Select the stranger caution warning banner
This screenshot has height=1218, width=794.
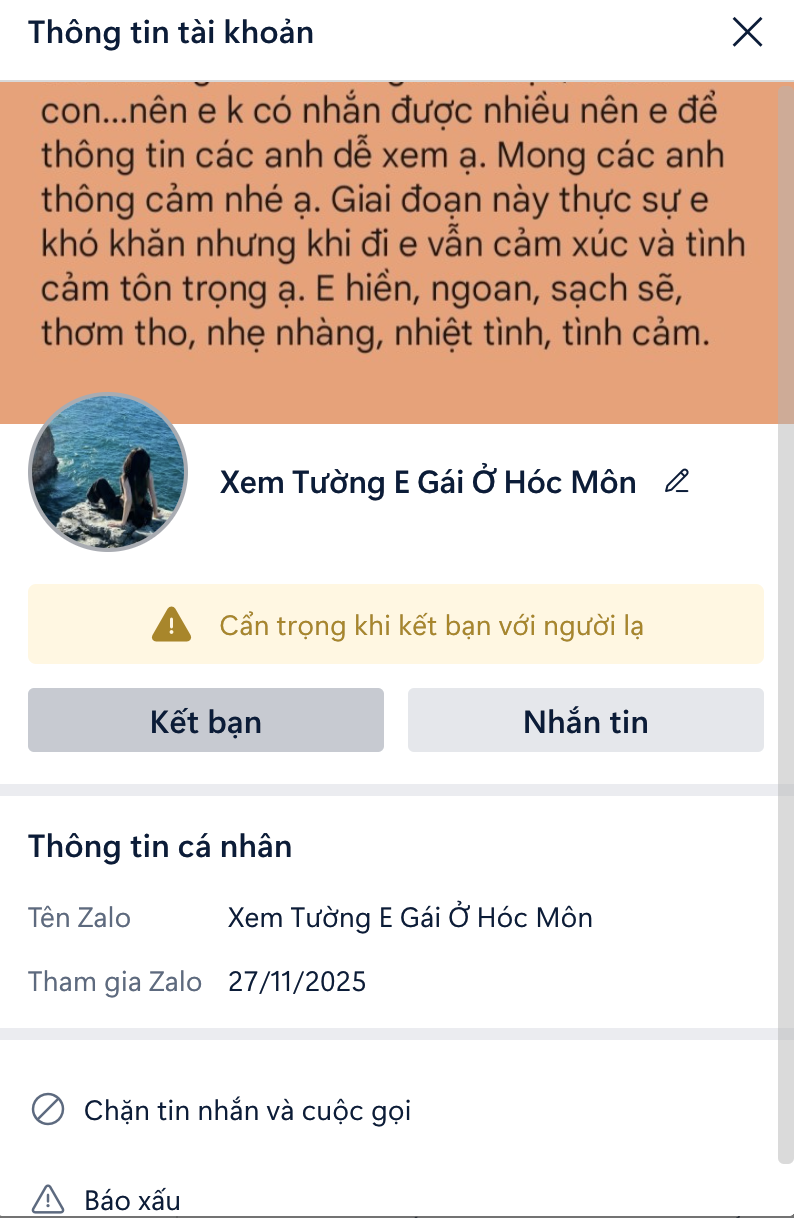click(x=396, y=624)
